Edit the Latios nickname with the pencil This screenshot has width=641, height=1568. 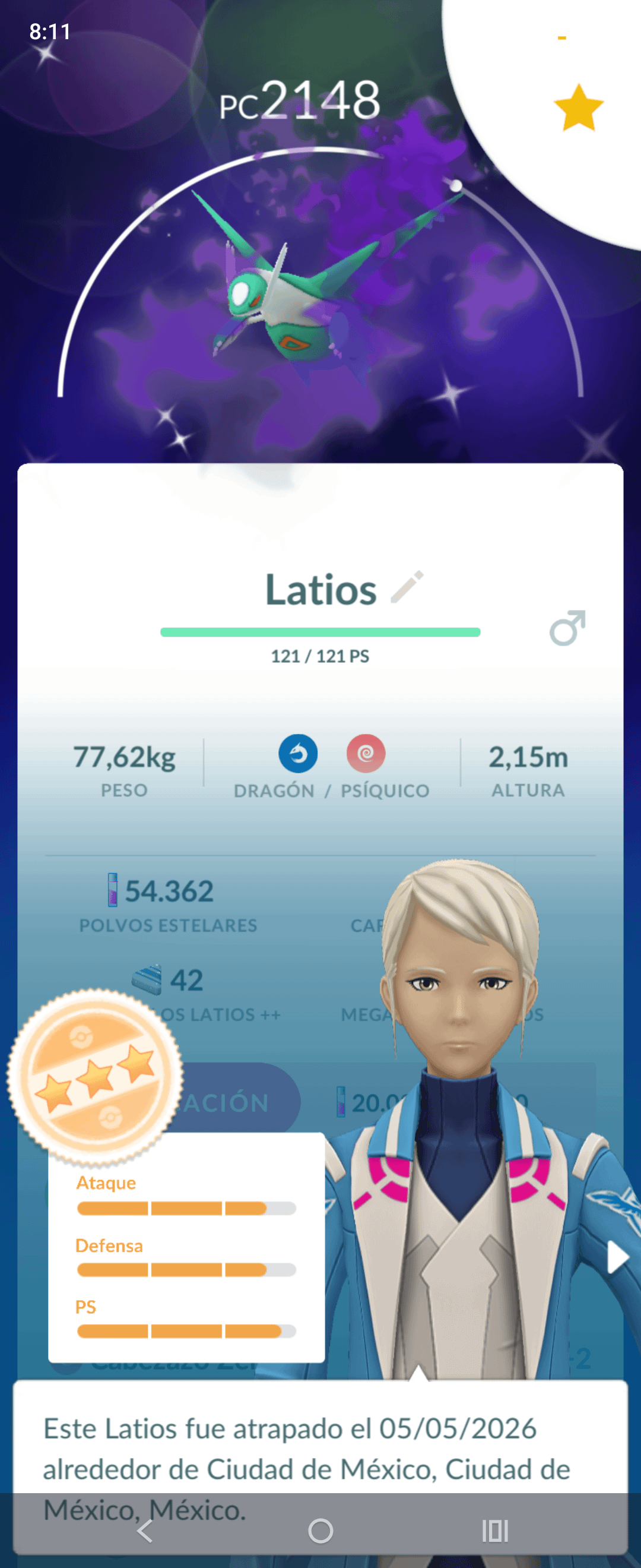point(407,587)
